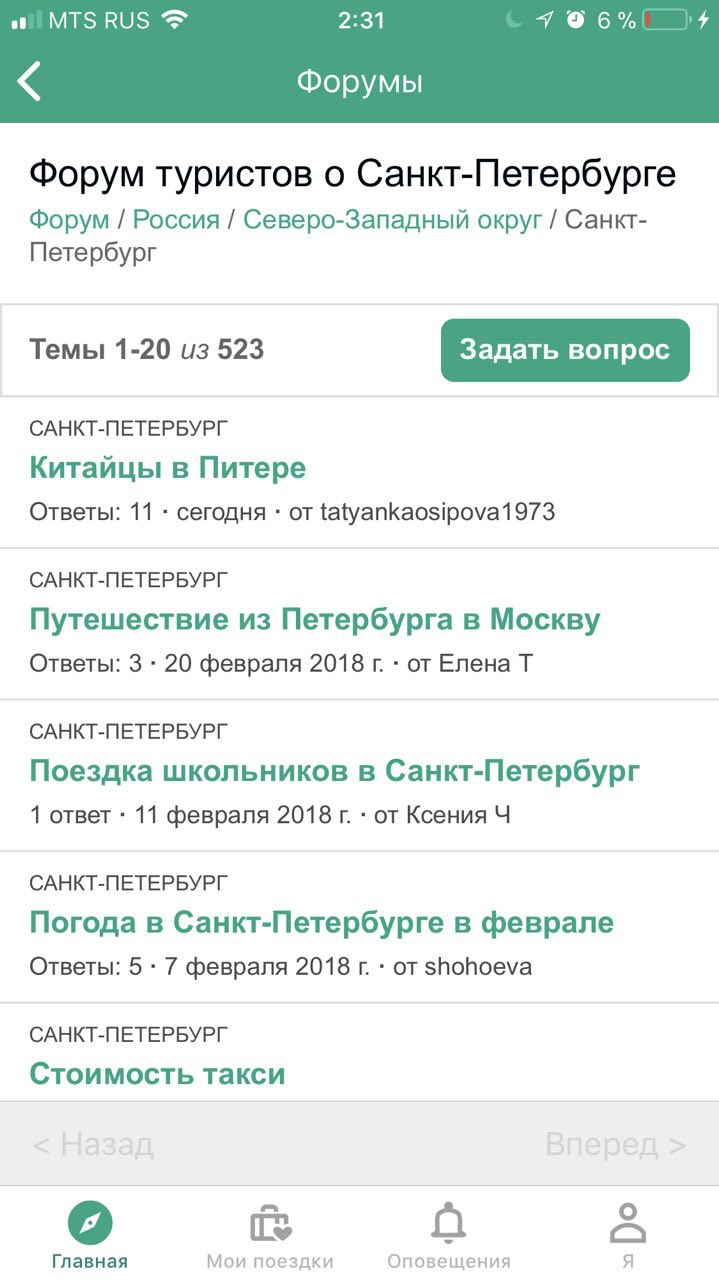Open the Стоимость такси topic

pyautogui.click(x=157, y=1073)
